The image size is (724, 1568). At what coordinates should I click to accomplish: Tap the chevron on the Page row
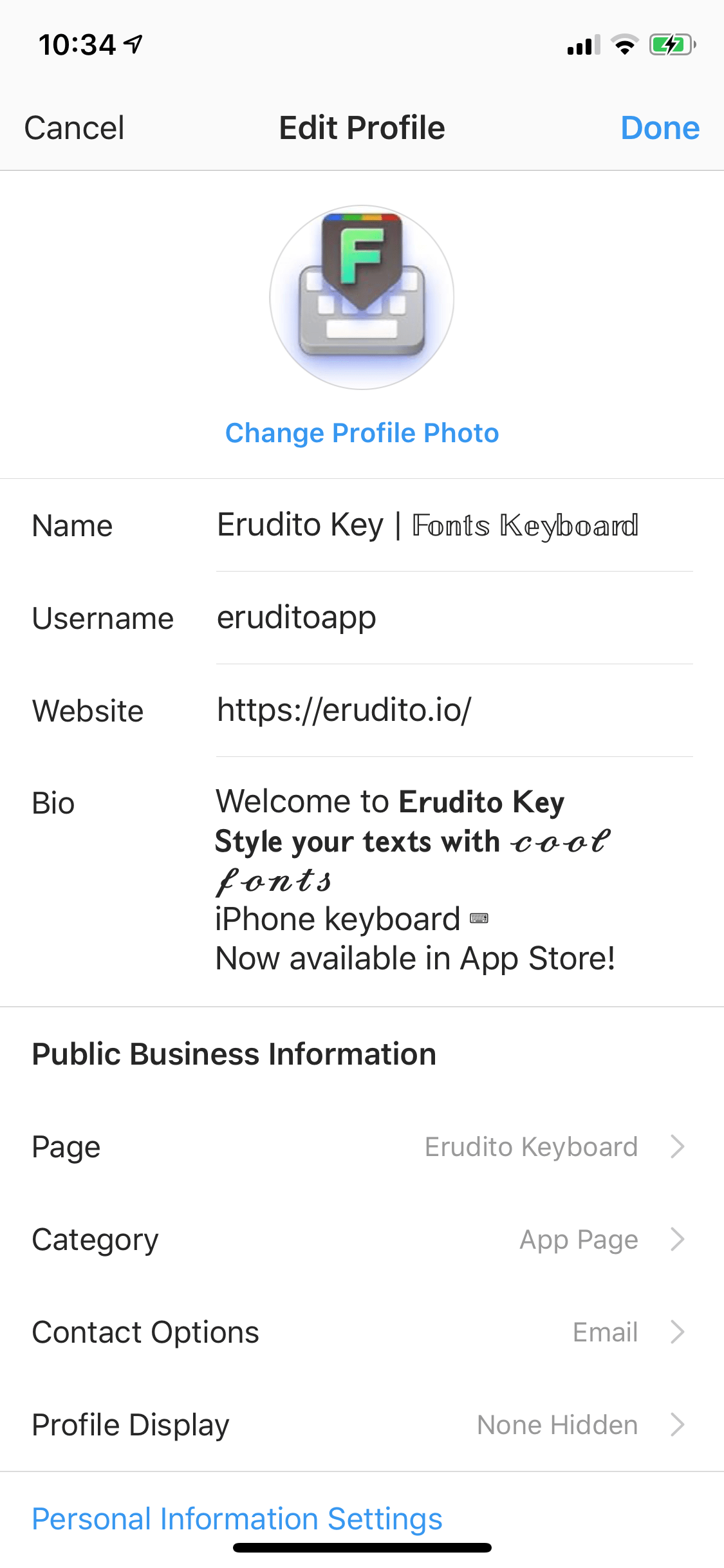pos(677,1146)
